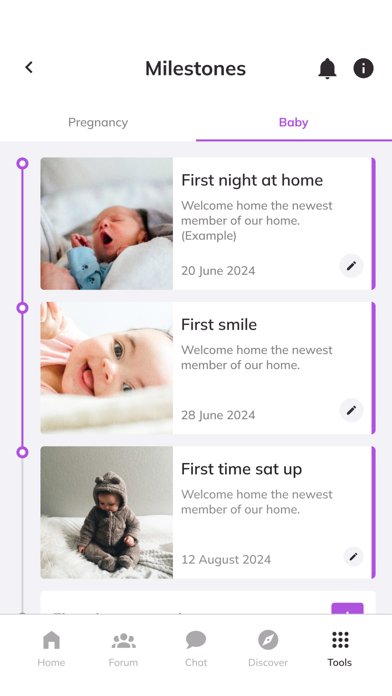The width and height of the screenshot is (392, 696).
Task: Tap the purple plus button
Action: click(347, 609)
